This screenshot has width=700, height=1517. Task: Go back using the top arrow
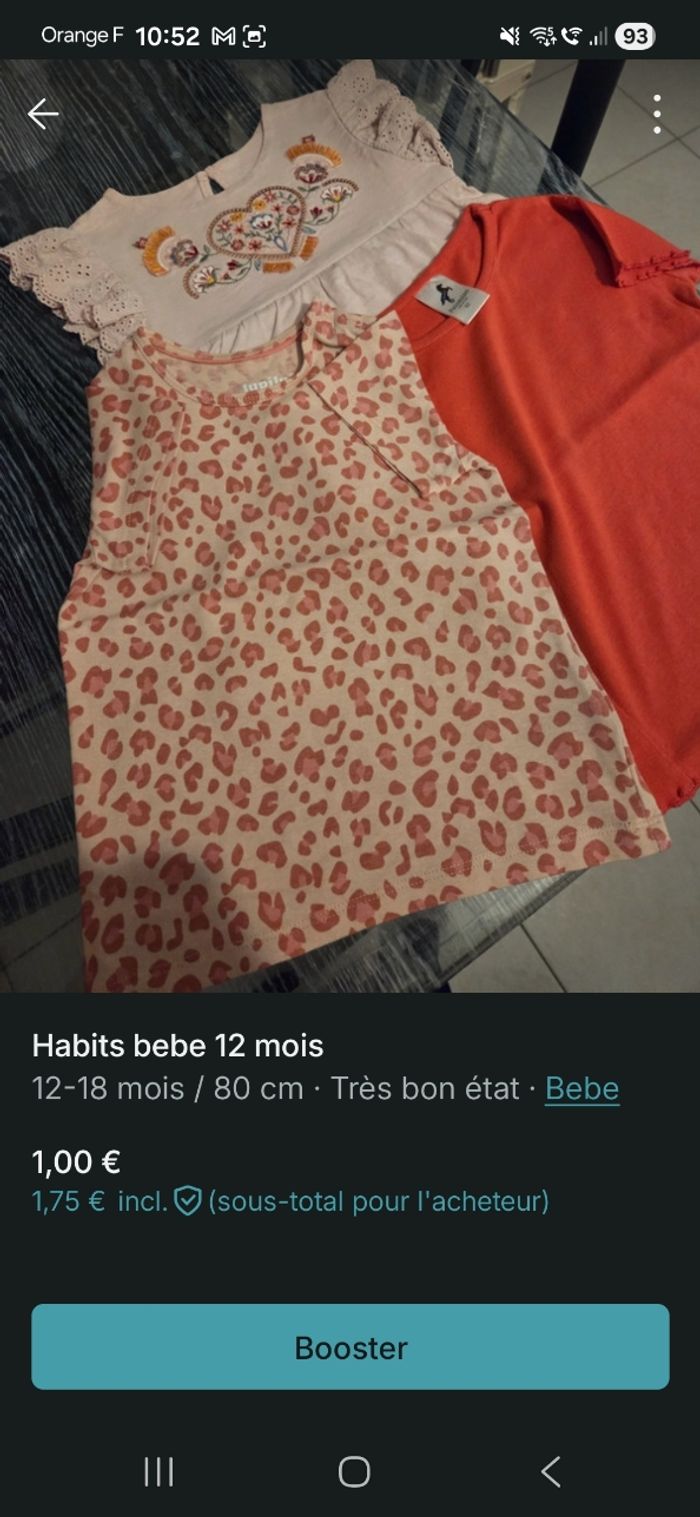coord(43,114)
